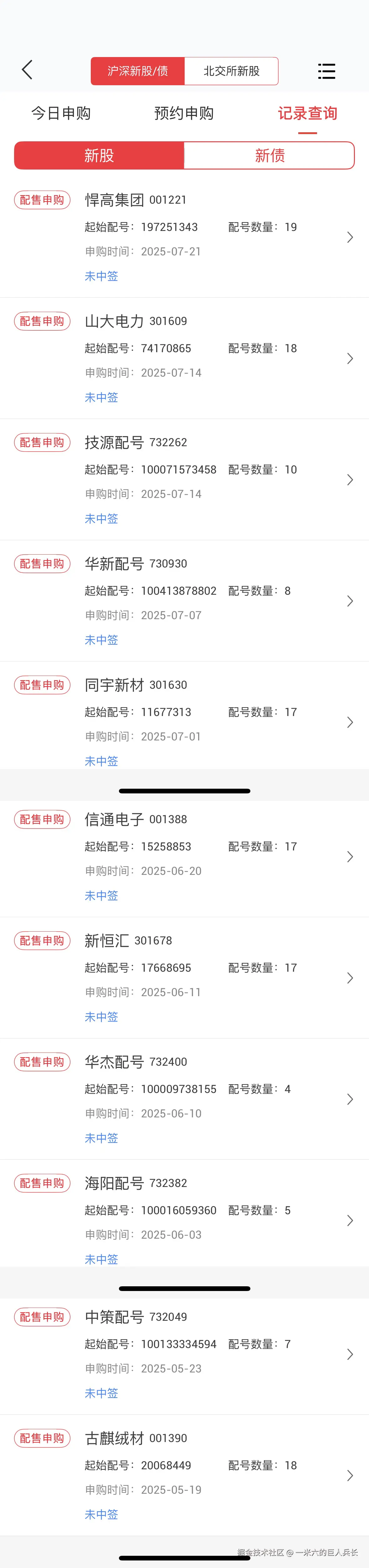Show 新债 records
Image resolution: width=369 pixels, height=1568 pixels.
pyautogui.click(x=269, y=156)
